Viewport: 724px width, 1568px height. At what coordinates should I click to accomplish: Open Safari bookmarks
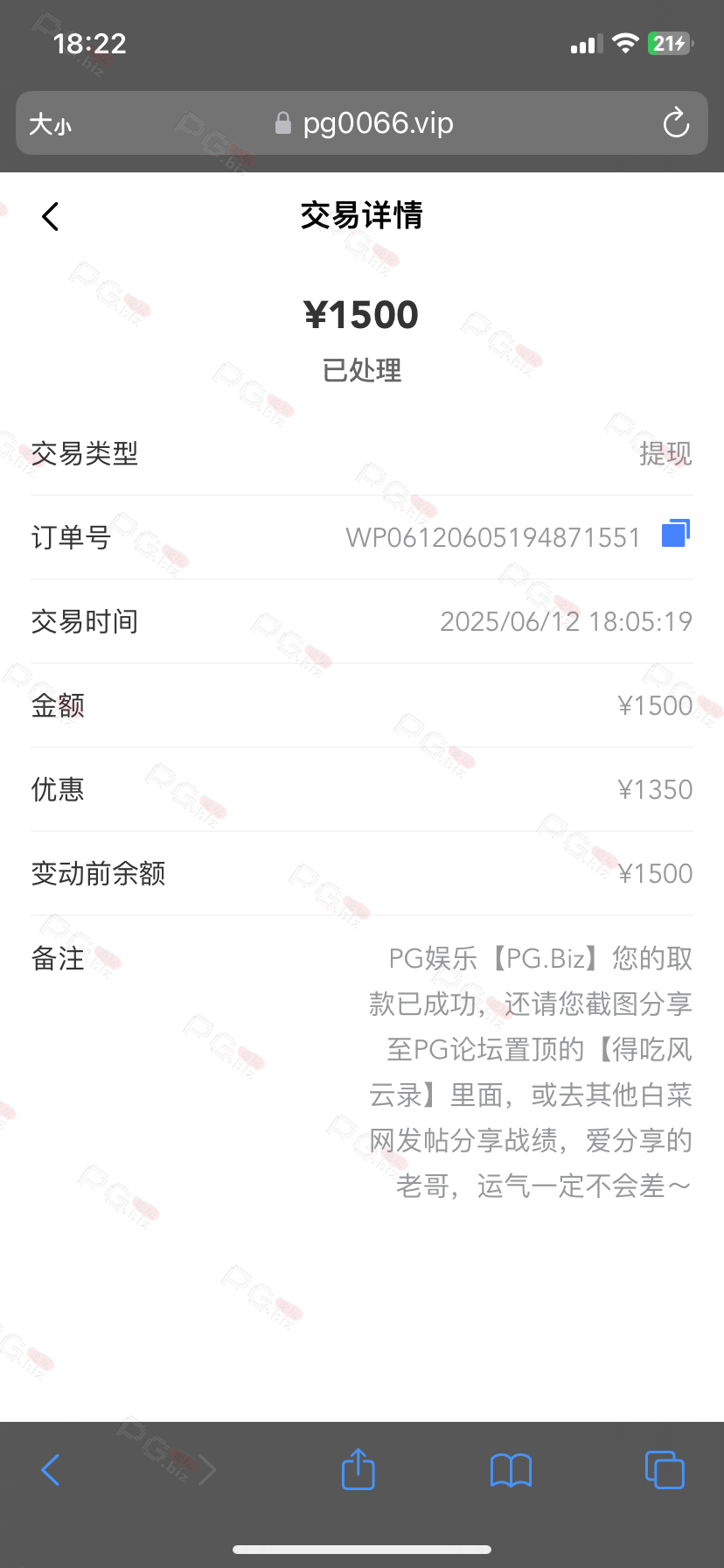[511, 1470]
